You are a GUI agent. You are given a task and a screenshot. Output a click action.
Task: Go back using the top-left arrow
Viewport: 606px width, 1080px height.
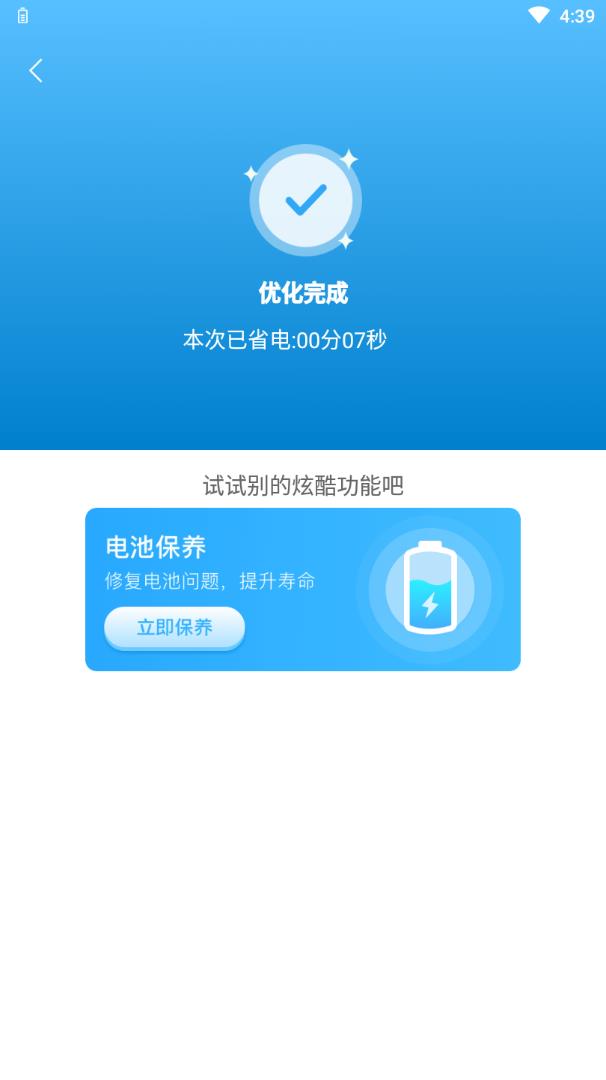click(x=36, y=70)
